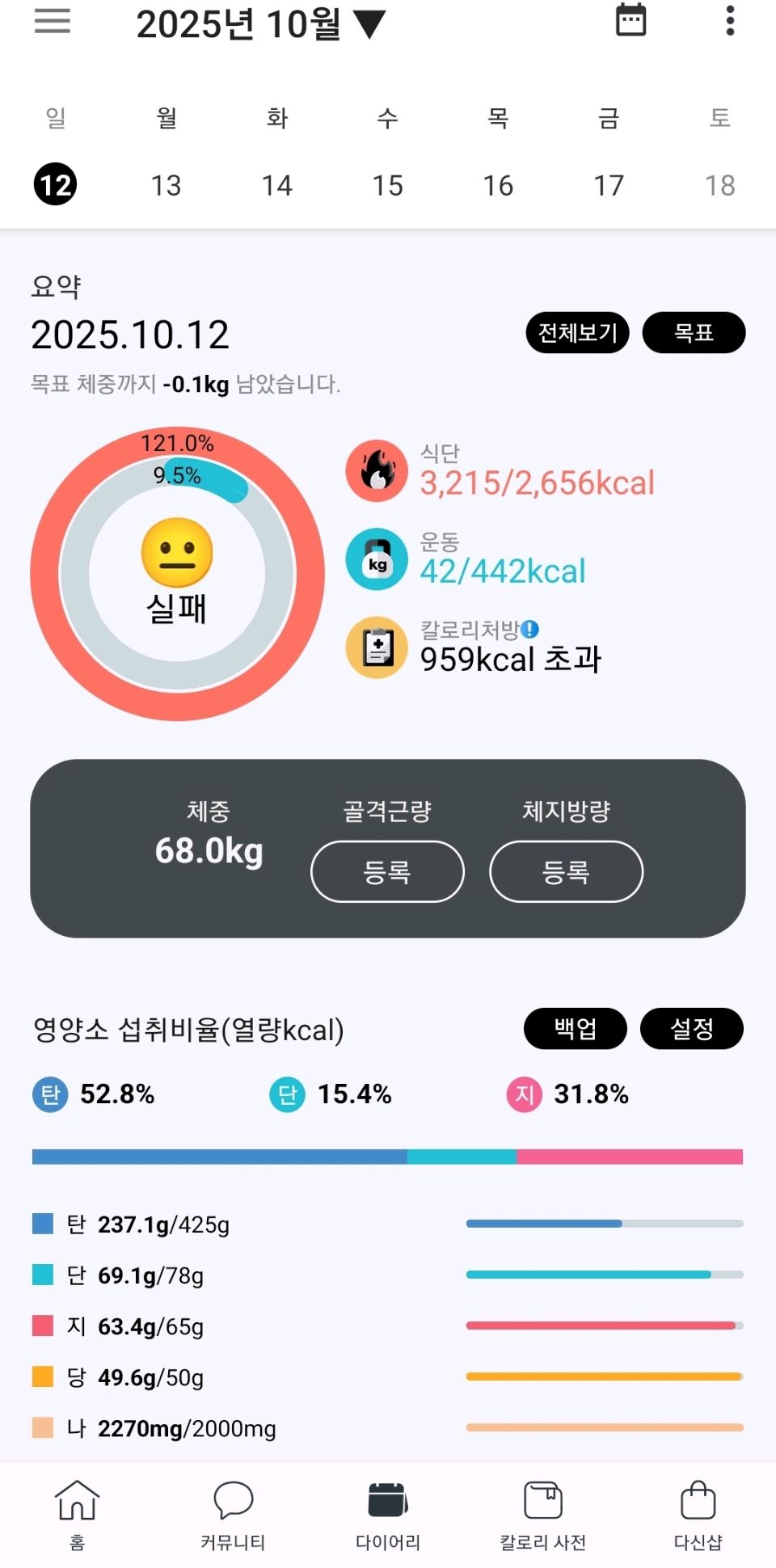This screenshot has height=1568, width=776.
Task: Select date 15 in the week strip
Action: pyautogui.click(x=387, y=185)
